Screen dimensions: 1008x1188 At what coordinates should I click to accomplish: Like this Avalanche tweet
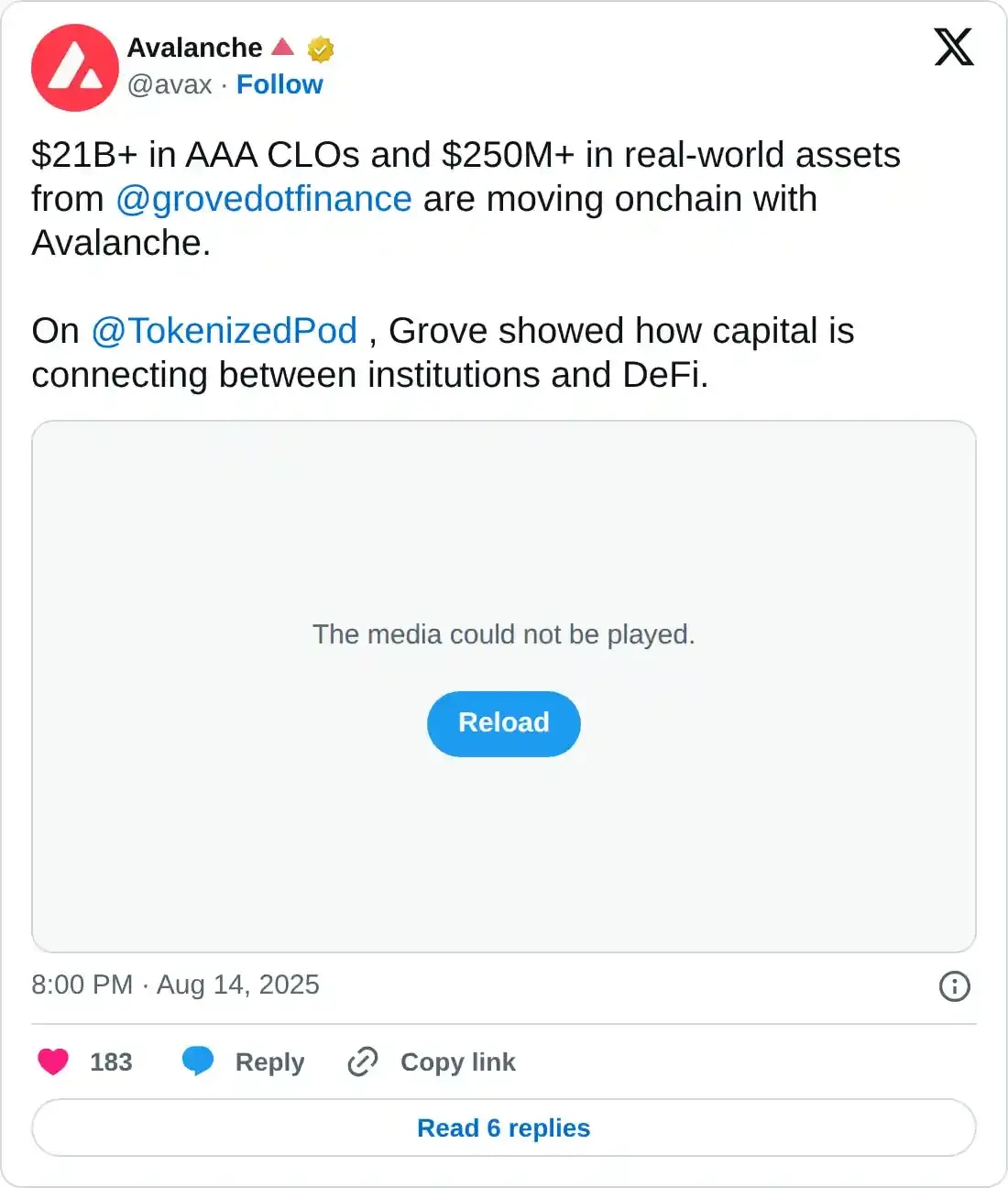coord(54,1061)
